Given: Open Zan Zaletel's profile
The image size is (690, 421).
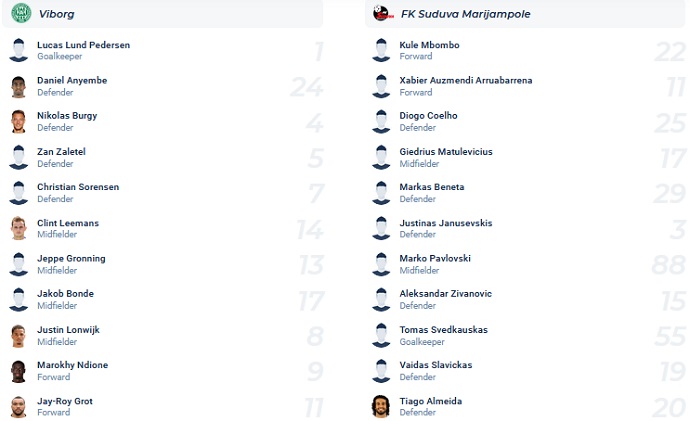Looking at the screenshot, I should [x=61, y=152].
